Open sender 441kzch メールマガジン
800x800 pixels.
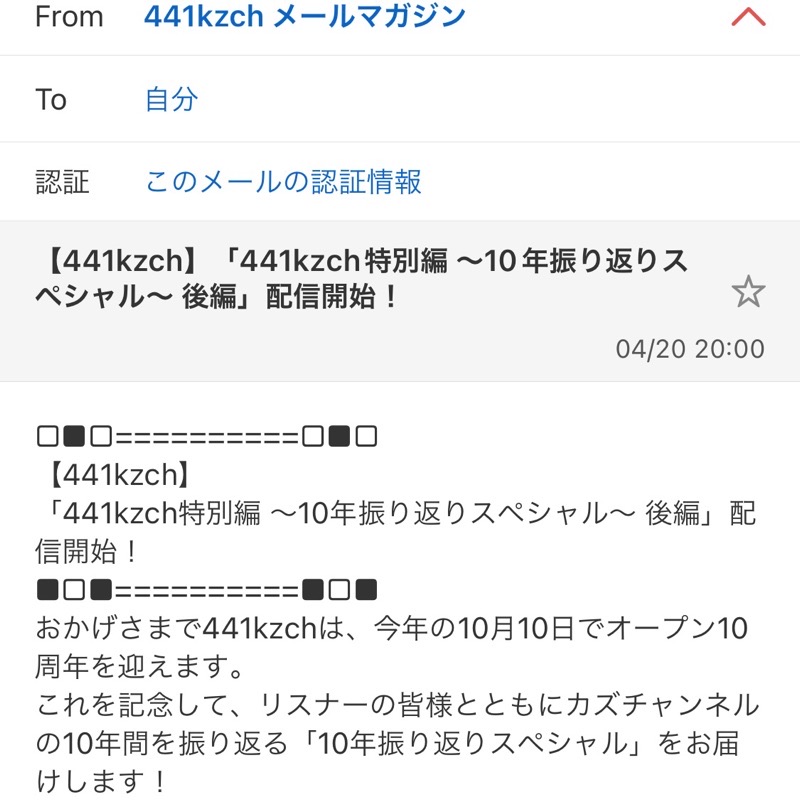[x=304, y=17]
